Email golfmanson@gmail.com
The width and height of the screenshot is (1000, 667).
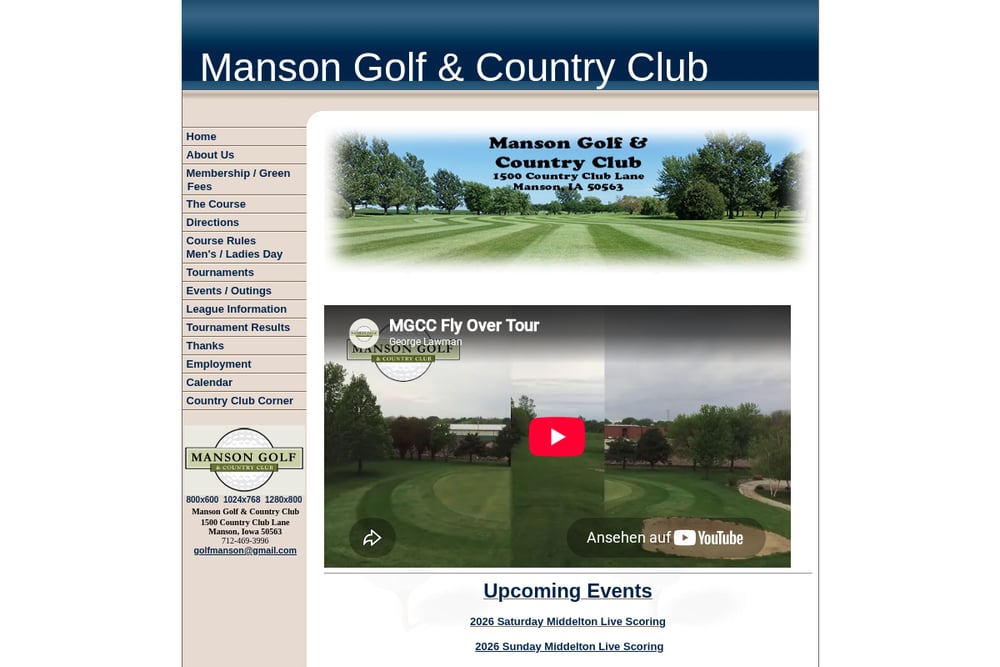pyautogui.click(x=245, y=550)
